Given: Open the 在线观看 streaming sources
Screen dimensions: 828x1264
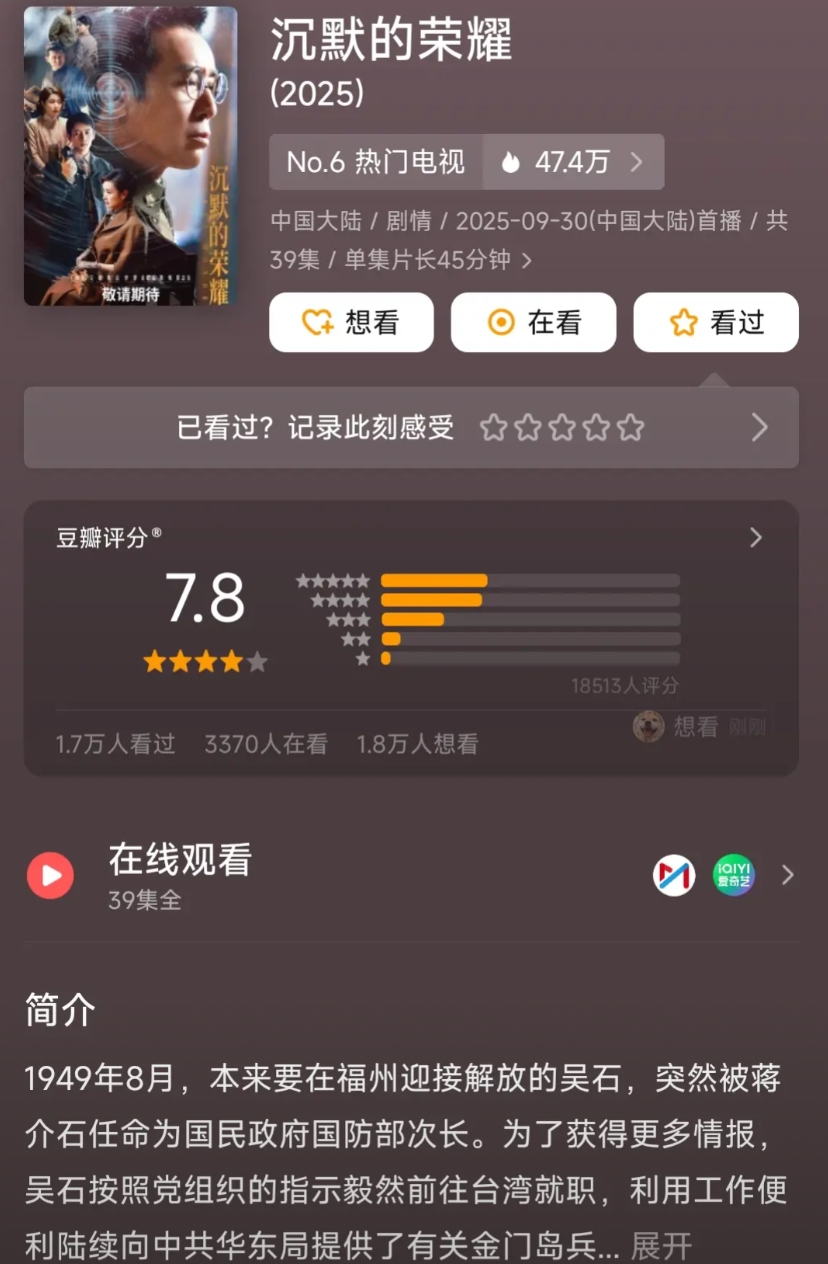Looking at the screenshot, I should pos(411,875).
